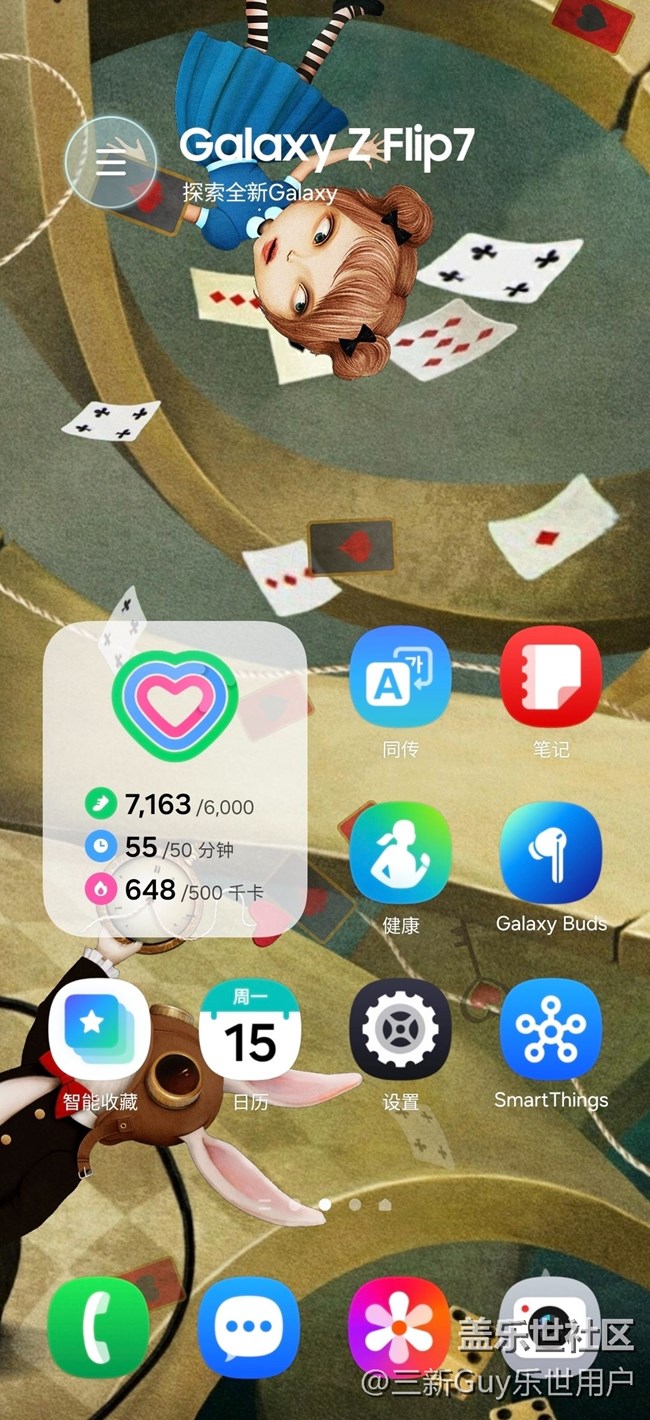Open the gallery flower icon in the dock
Viewport: 650px width, 1420px height.
pos(398,1327)
